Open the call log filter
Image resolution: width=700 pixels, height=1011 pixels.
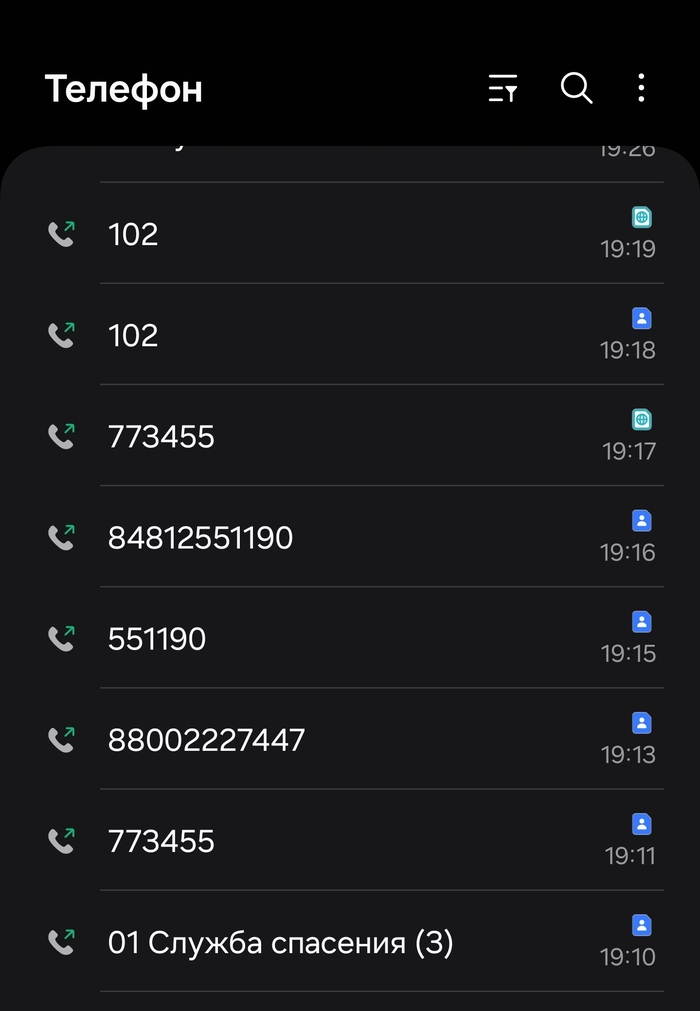503,89
